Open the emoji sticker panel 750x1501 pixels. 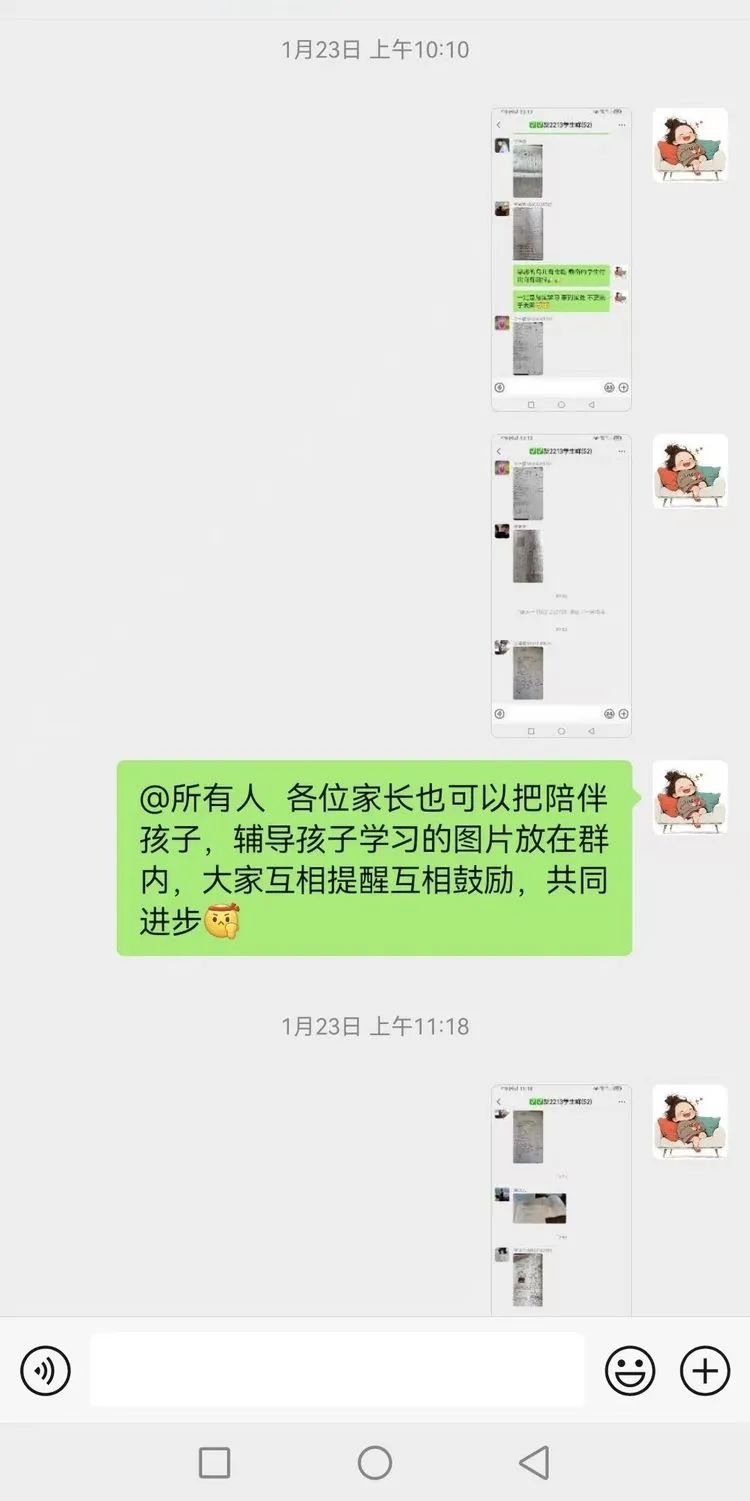click(630, 1370)
